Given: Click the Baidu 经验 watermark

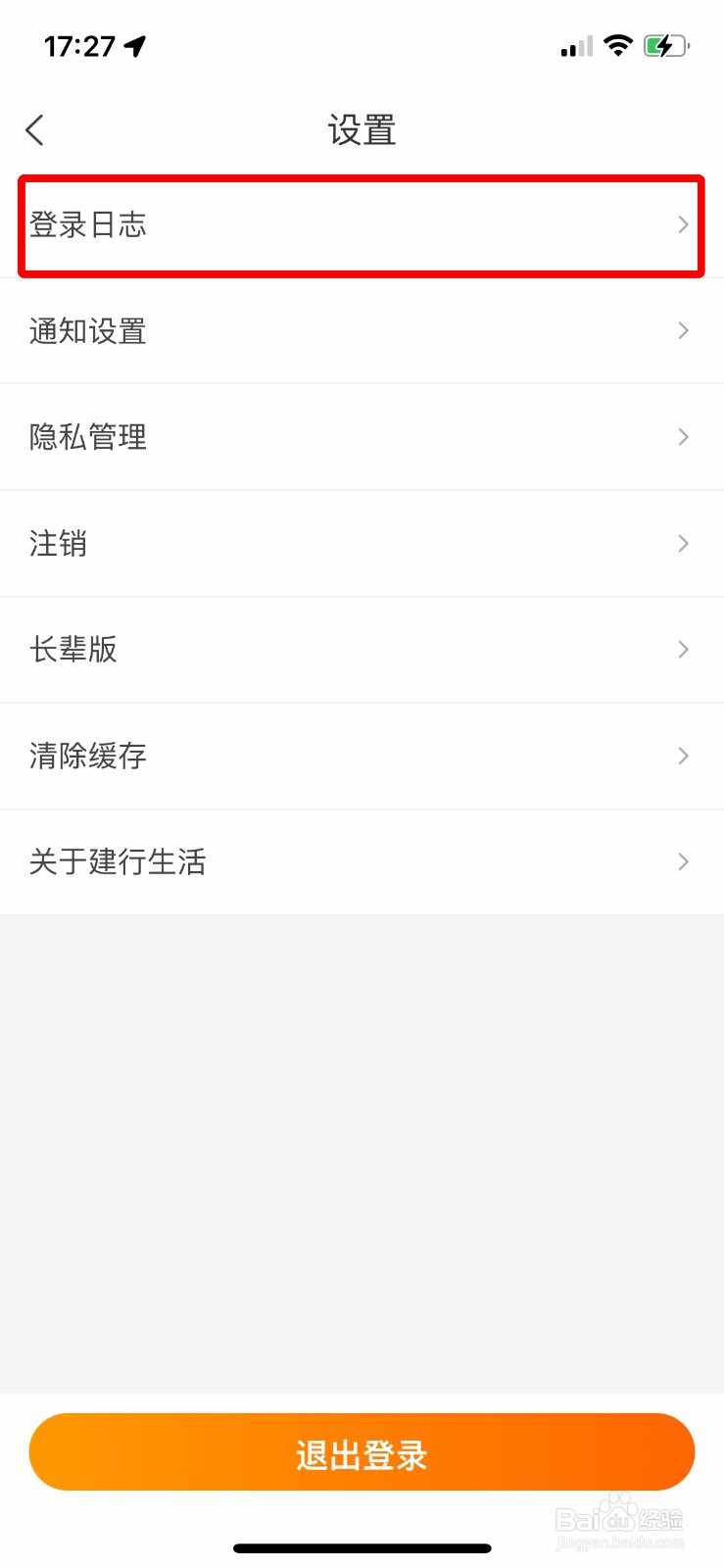Looking at the screenshot, I should [x=621, y=1520].
